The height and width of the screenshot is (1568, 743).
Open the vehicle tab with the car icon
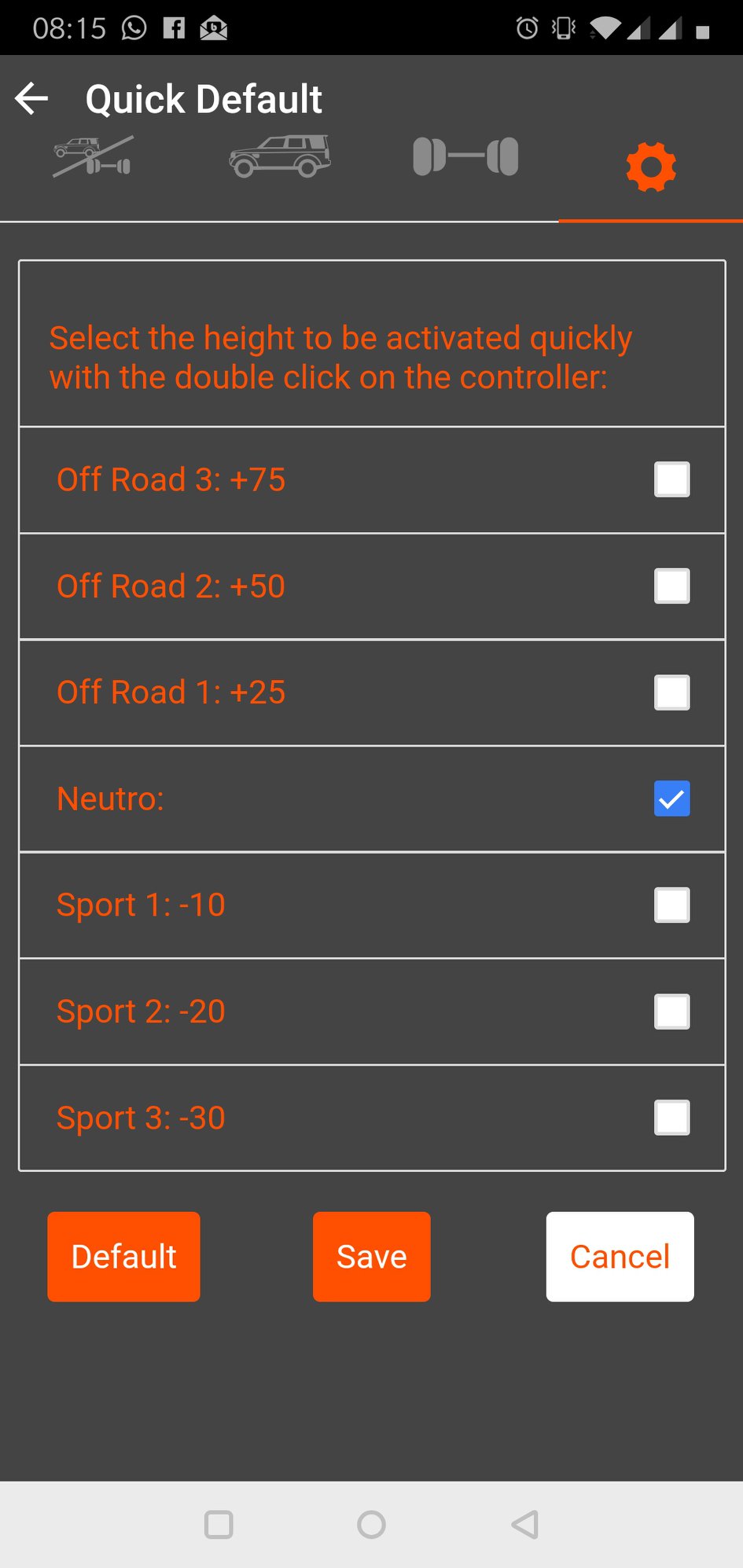279,156
